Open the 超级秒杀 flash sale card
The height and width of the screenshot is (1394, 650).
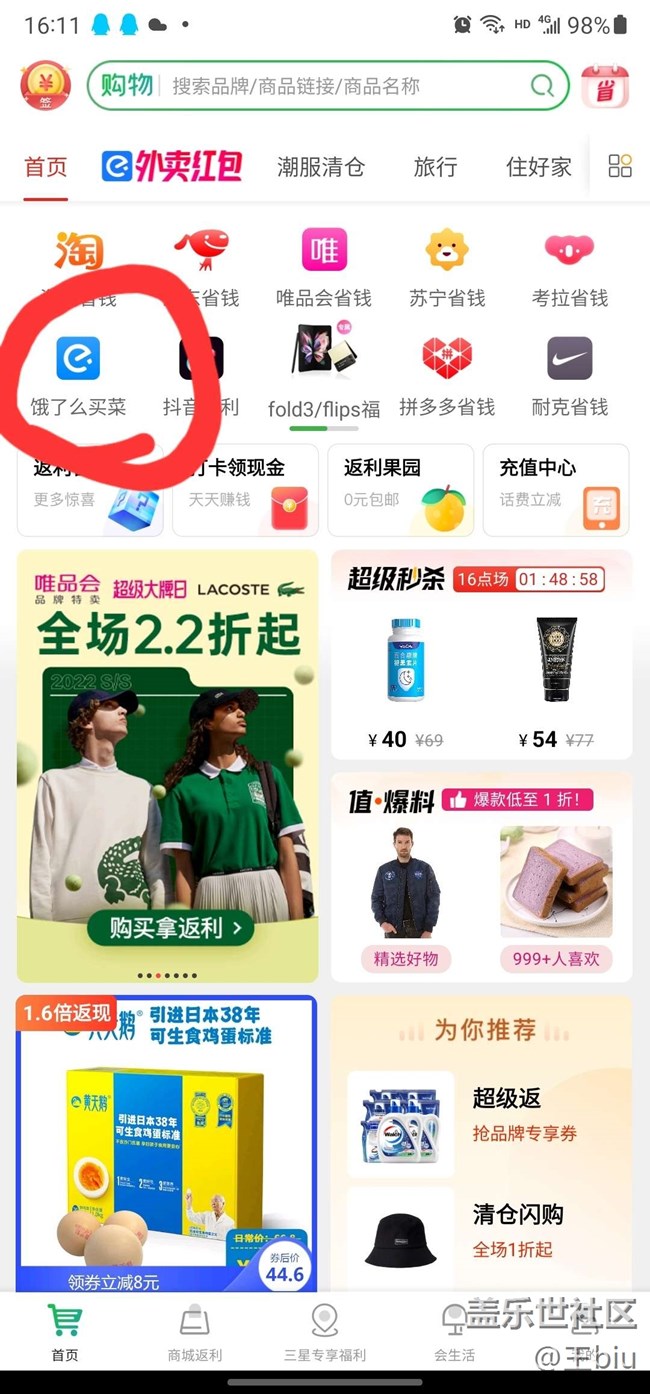tap(481, 655)
